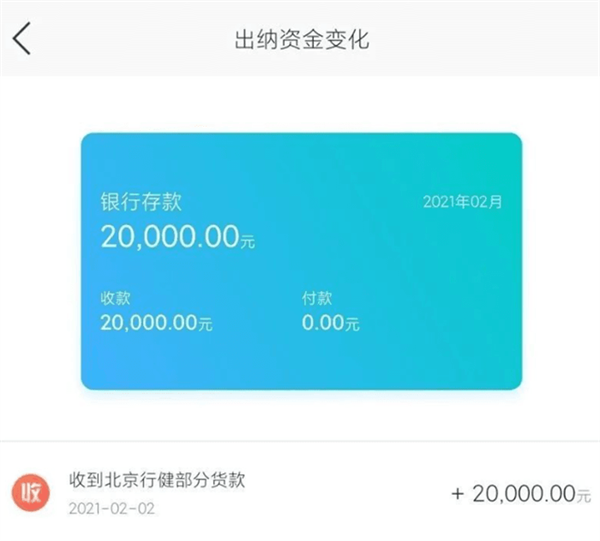
Task: Open the 银行存款 summary card
Action: coord(301,261)
